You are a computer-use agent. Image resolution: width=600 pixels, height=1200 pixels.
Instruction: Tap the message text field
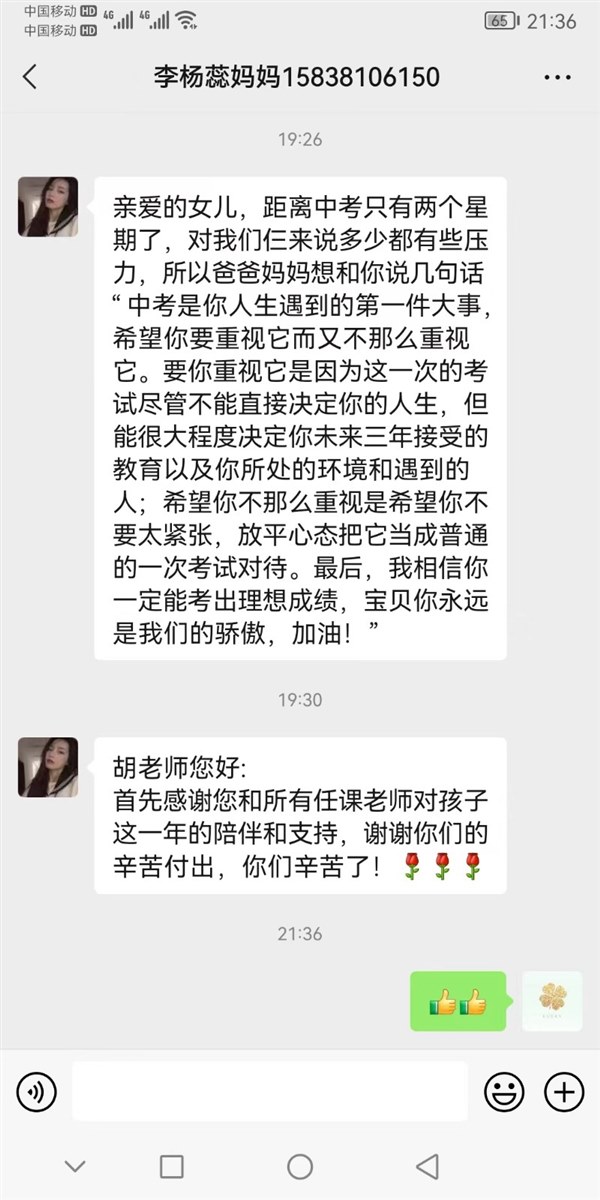269,1091
